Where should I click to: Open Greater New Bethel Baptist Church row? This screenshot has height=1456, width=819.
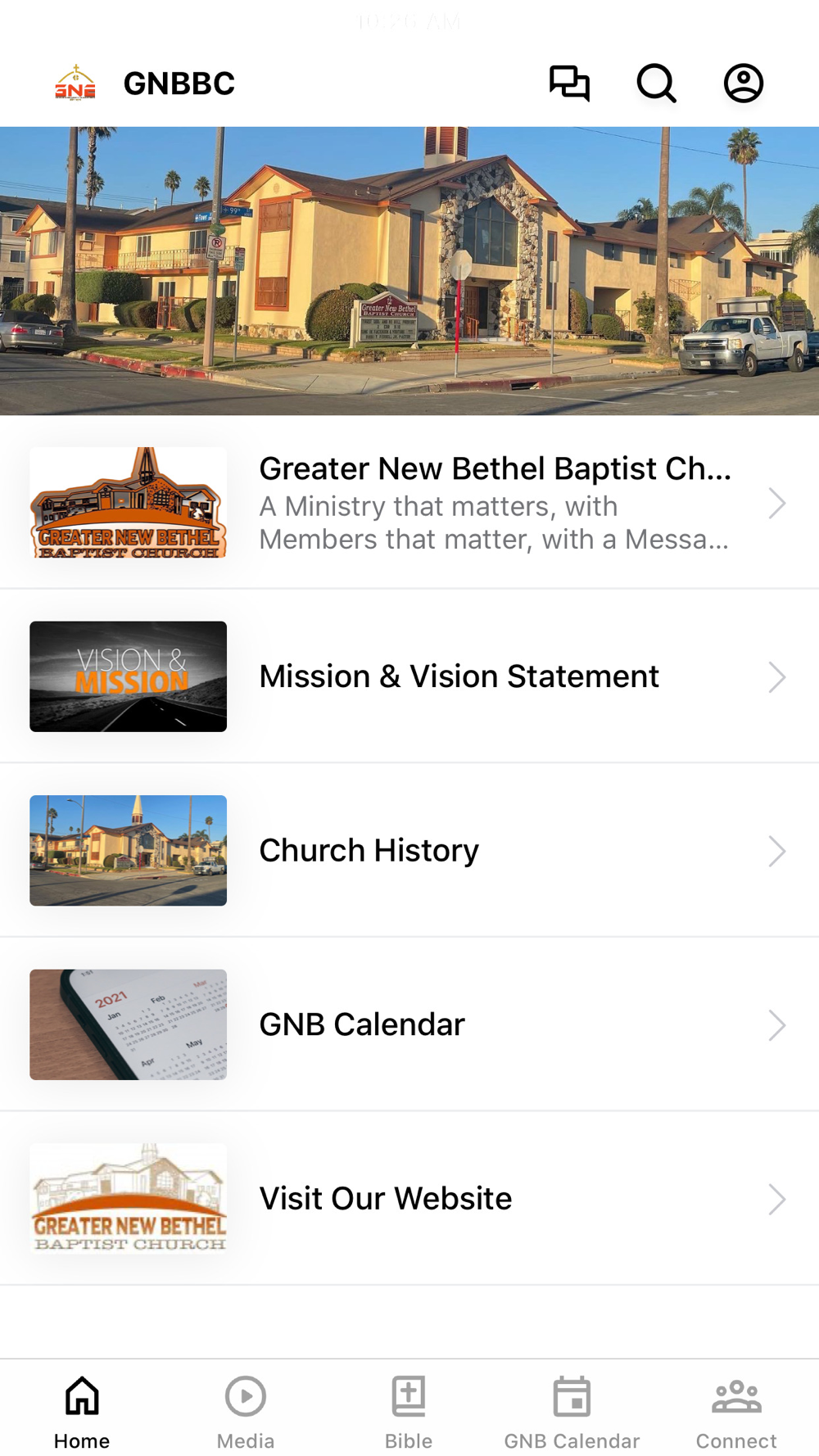(409, 503)
